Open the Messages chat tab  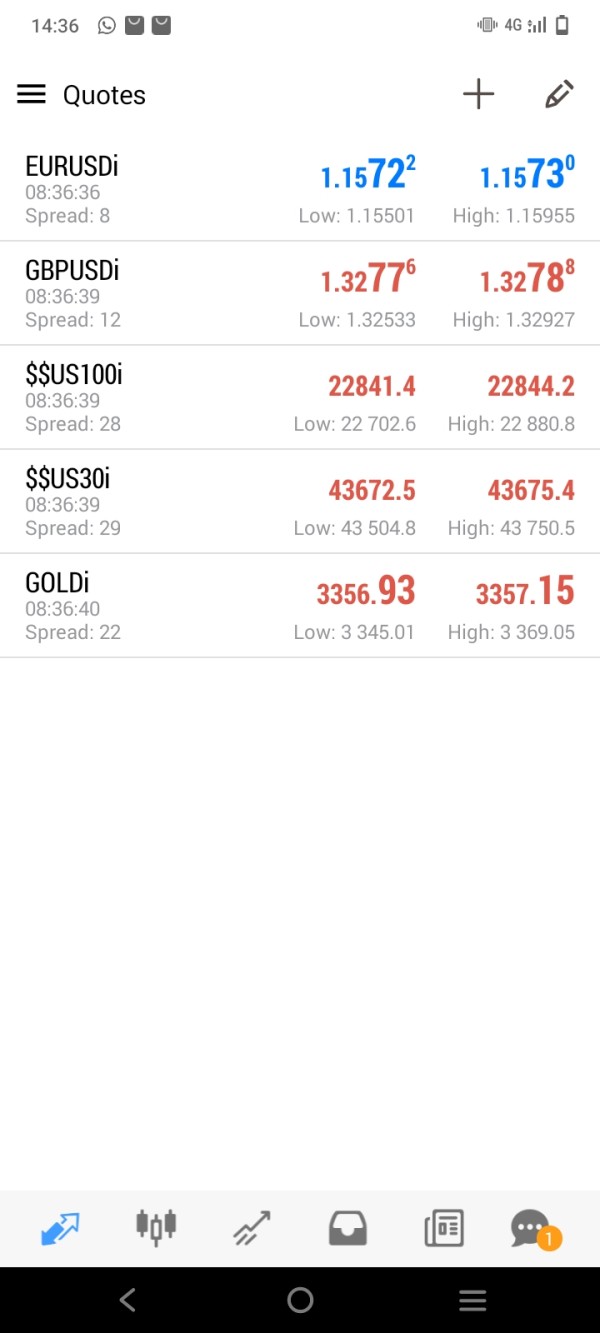point(532,1227)
